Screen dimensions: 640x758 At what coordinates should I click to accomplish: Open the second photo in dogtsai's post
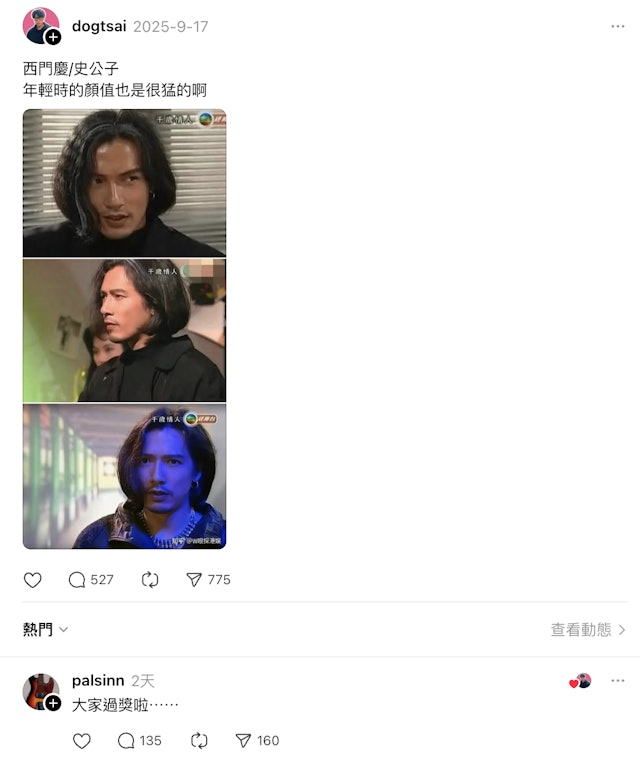point(124,331)
